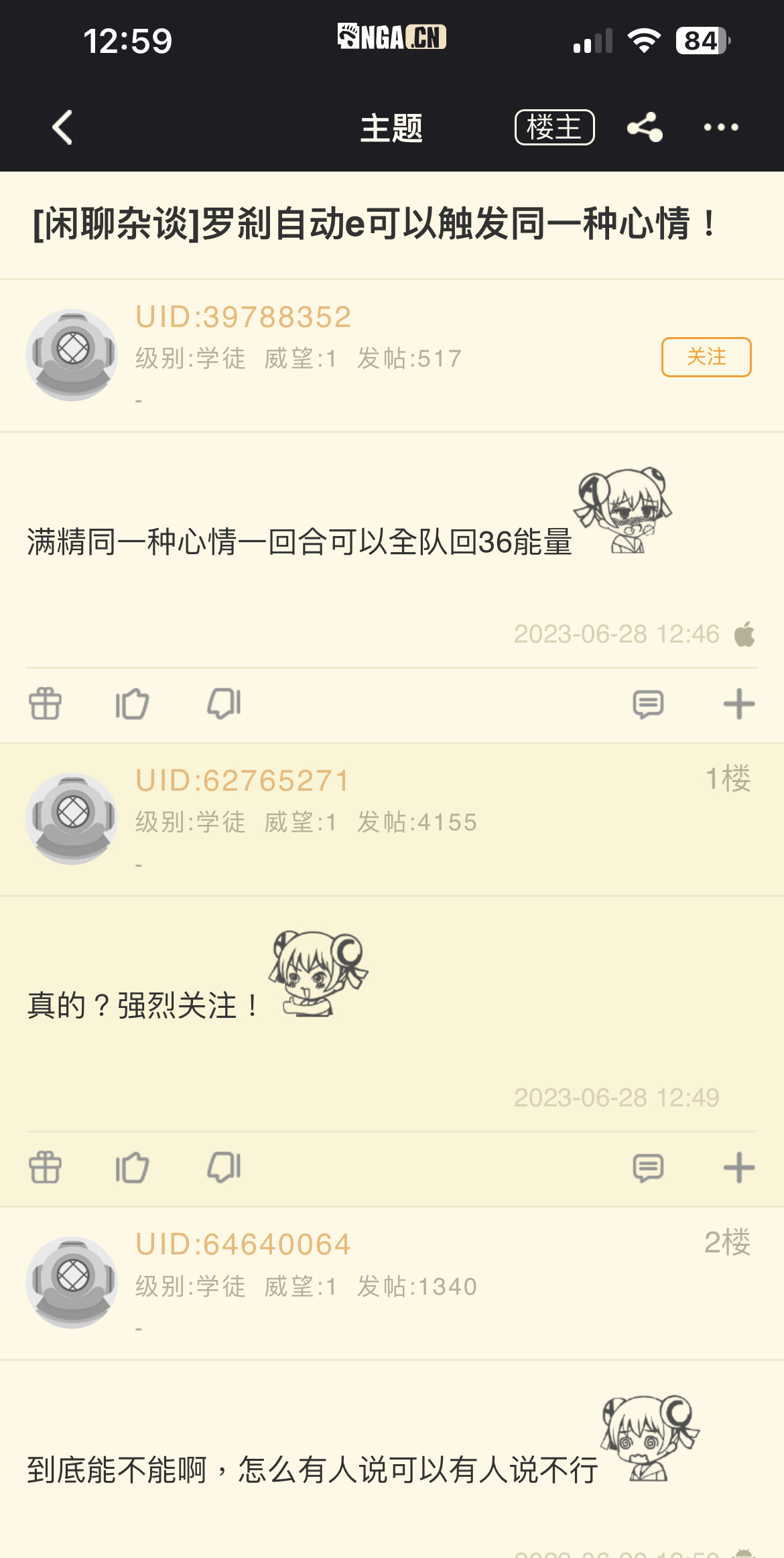Screen dimensions: 784x1558
Task: Dislike the main post about 36能量
Action: 224,704
